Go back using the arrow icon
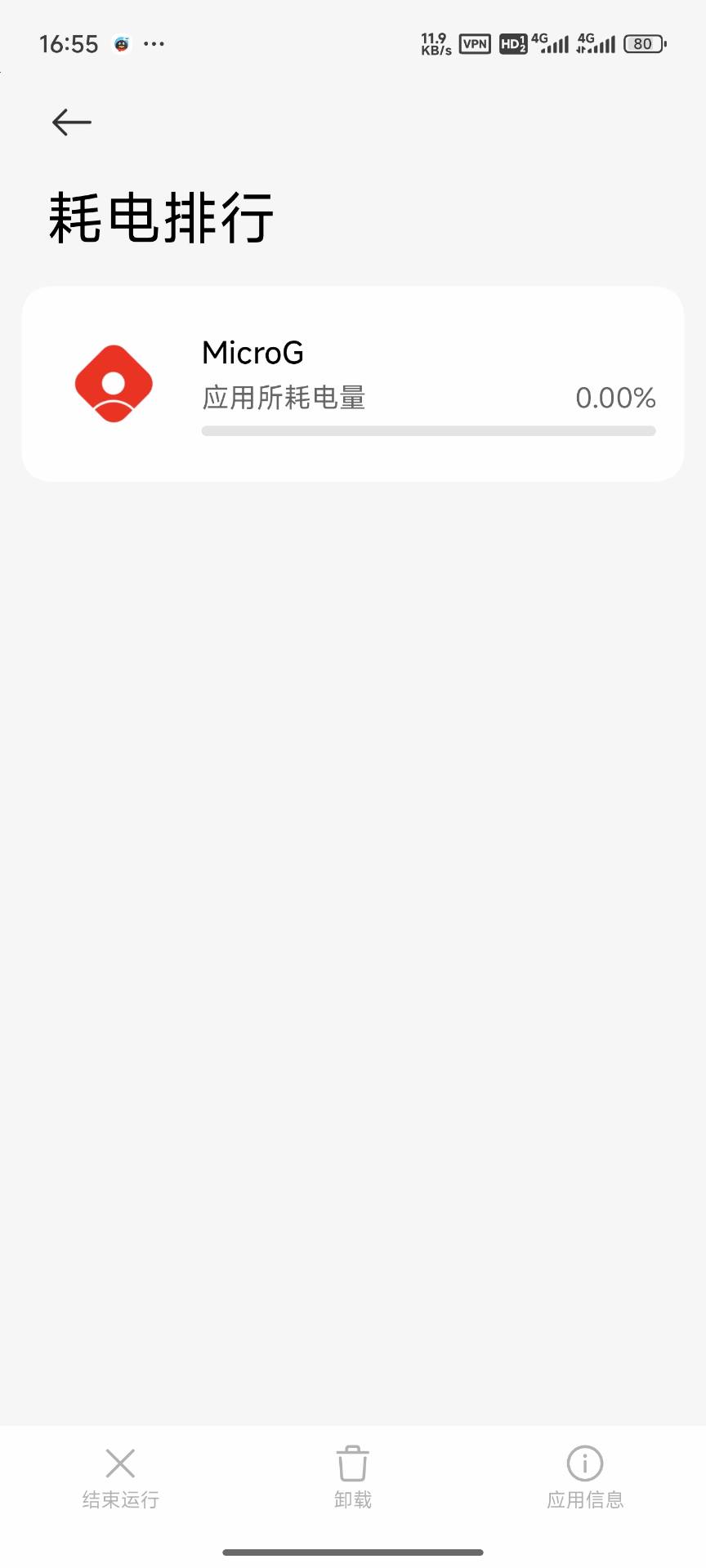The image size is (706, 1568). (x=71, y=122)
